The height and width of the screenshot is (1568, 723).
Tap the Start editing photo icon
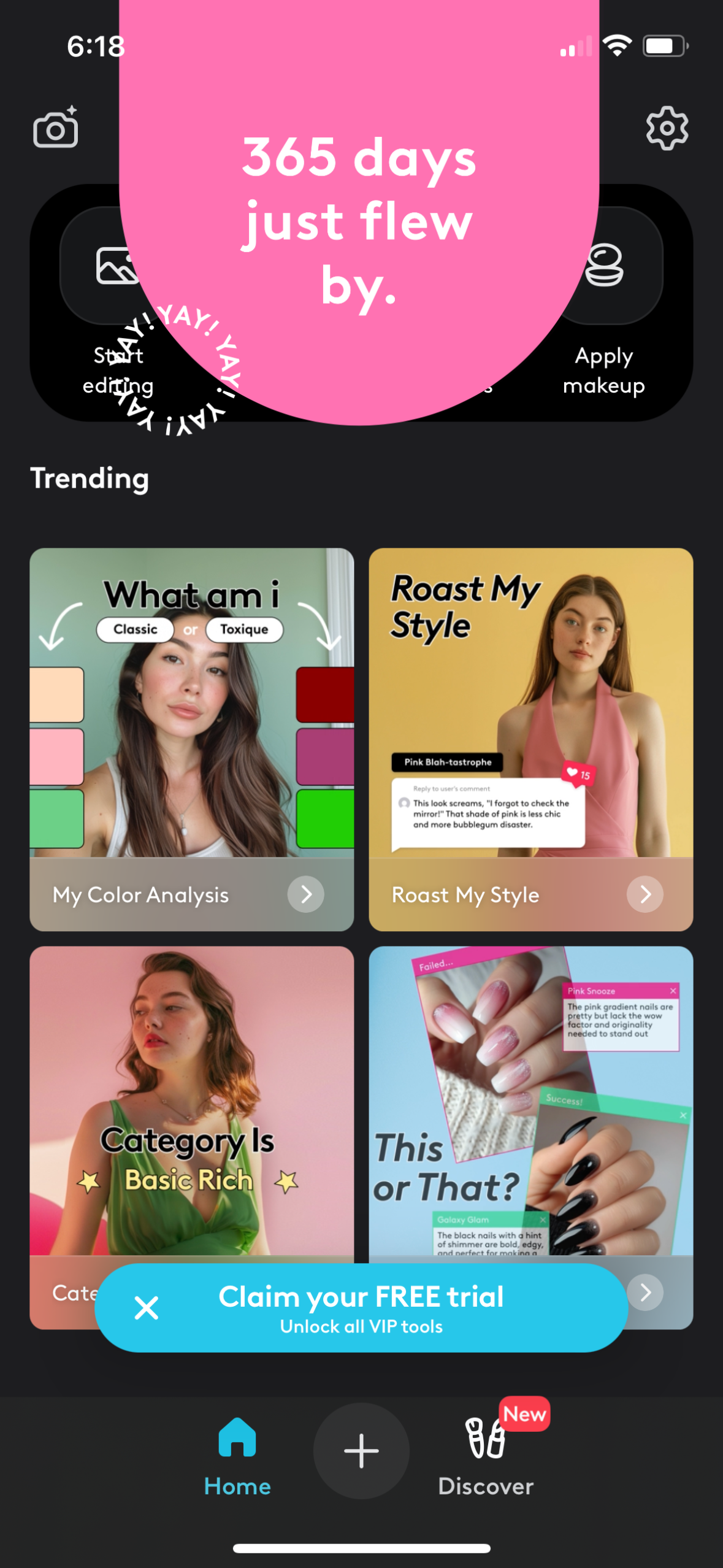(x=118, y=267)
